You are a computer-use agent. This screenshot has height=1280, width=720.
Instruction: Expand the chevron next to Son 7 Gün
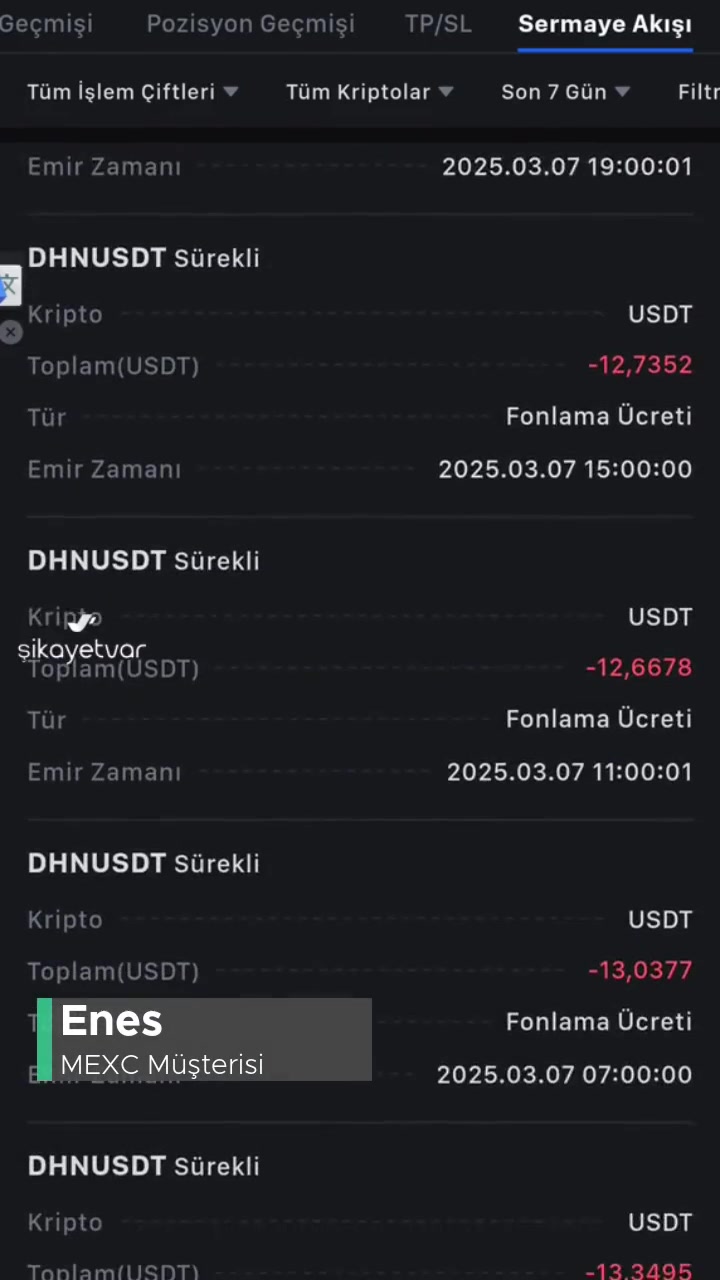coord(622,91)
